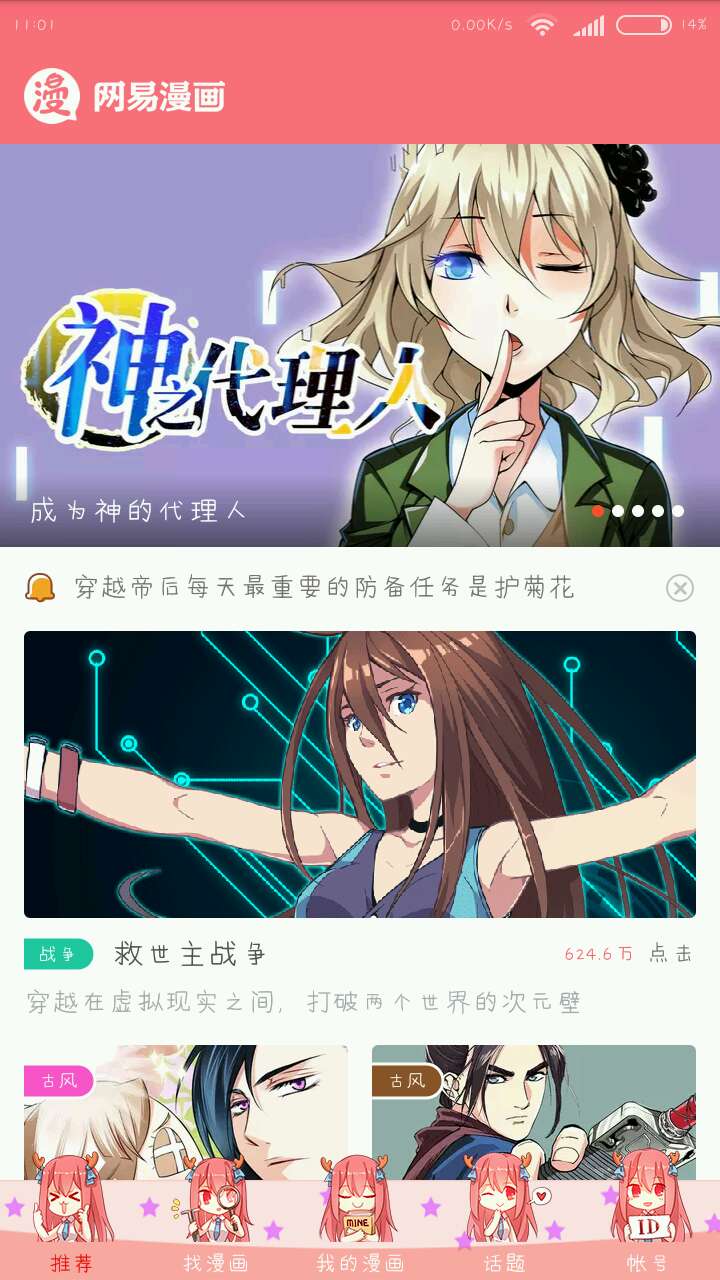The image size is (720, 1280).
Task: Read the 穿越帝后 announcement
Action: 325,587
